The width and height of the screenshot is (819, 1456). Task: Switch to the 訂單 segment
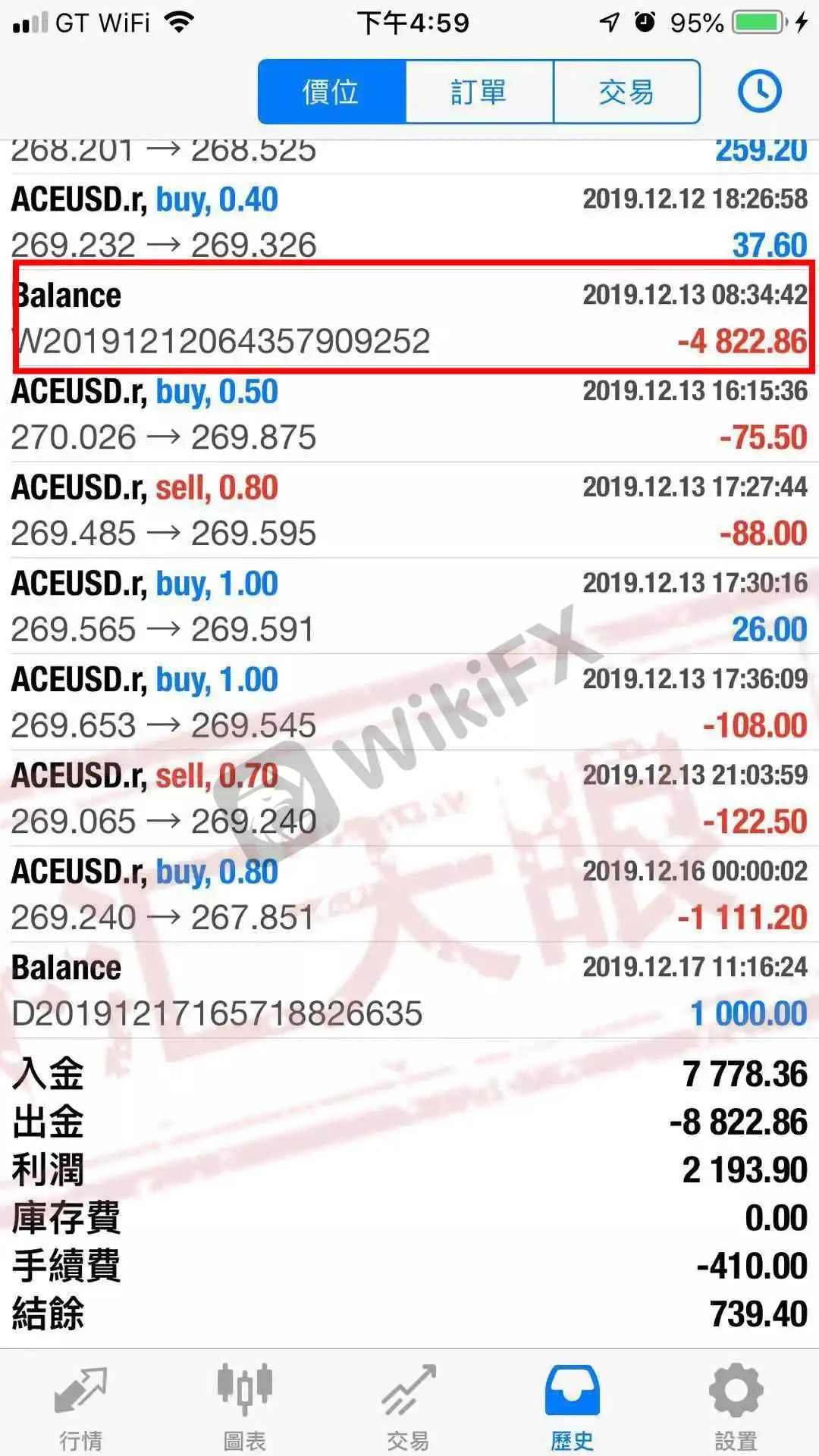479,92
